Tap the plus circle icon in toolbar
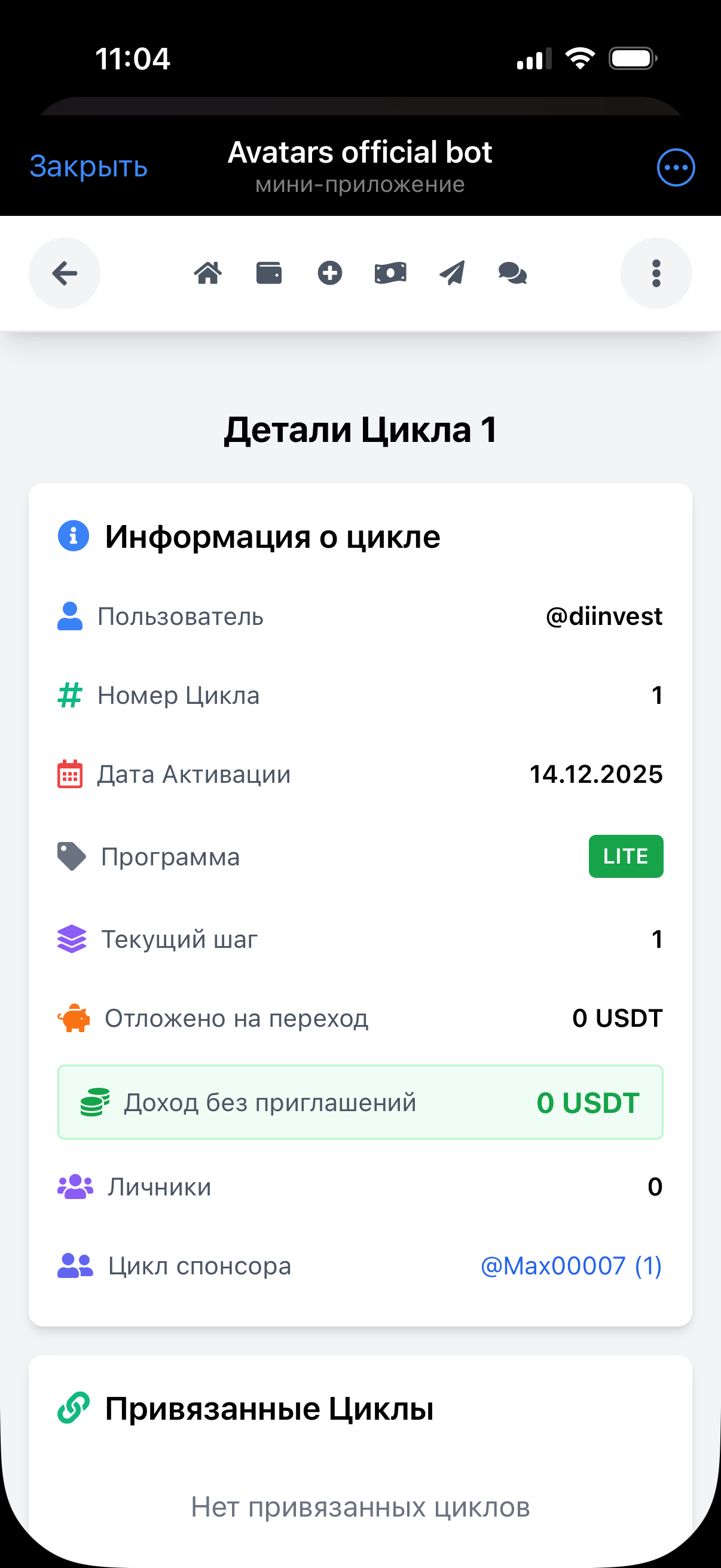The height and width of the screenshot is (1568, 721). pos(330,273)
